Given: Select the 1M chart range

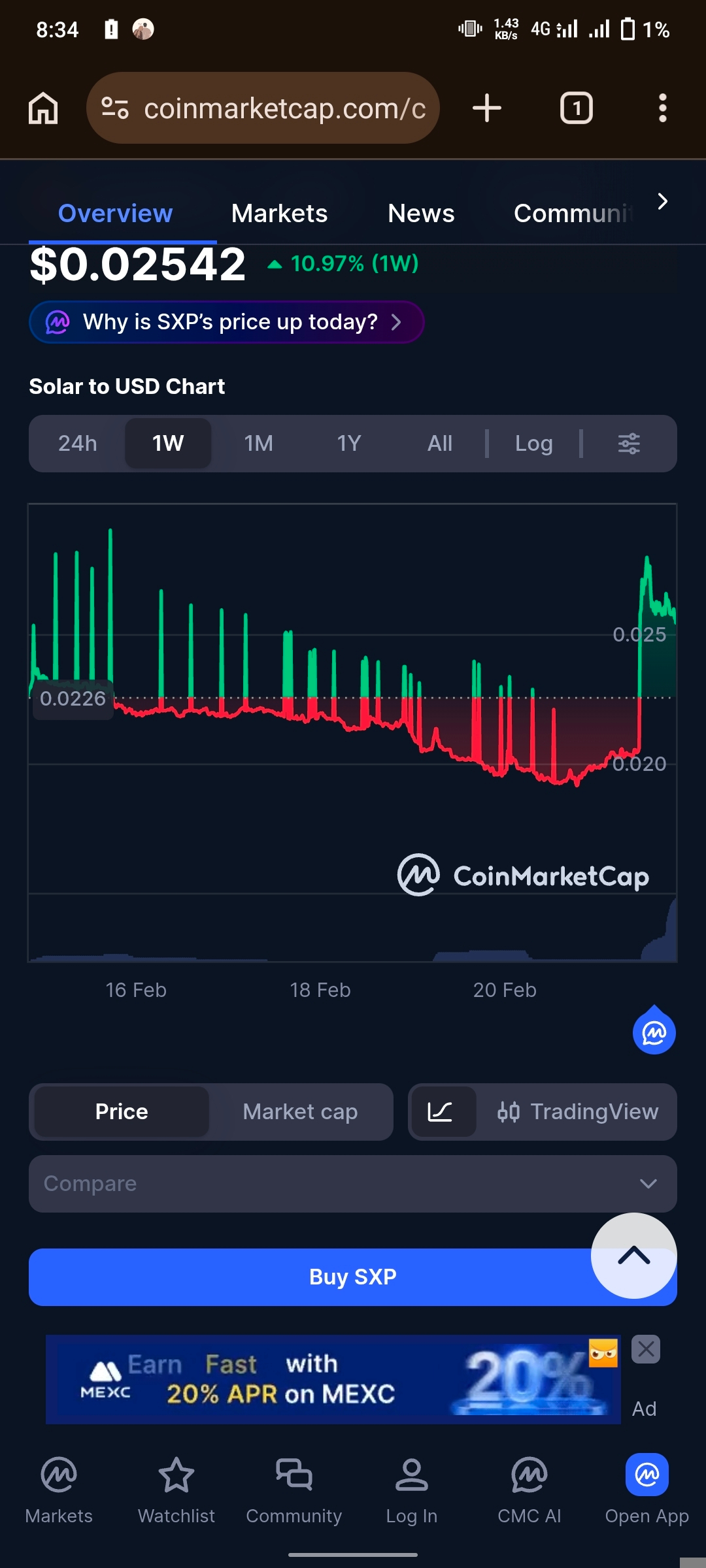Looking at the screenshot, I should 259,444.
